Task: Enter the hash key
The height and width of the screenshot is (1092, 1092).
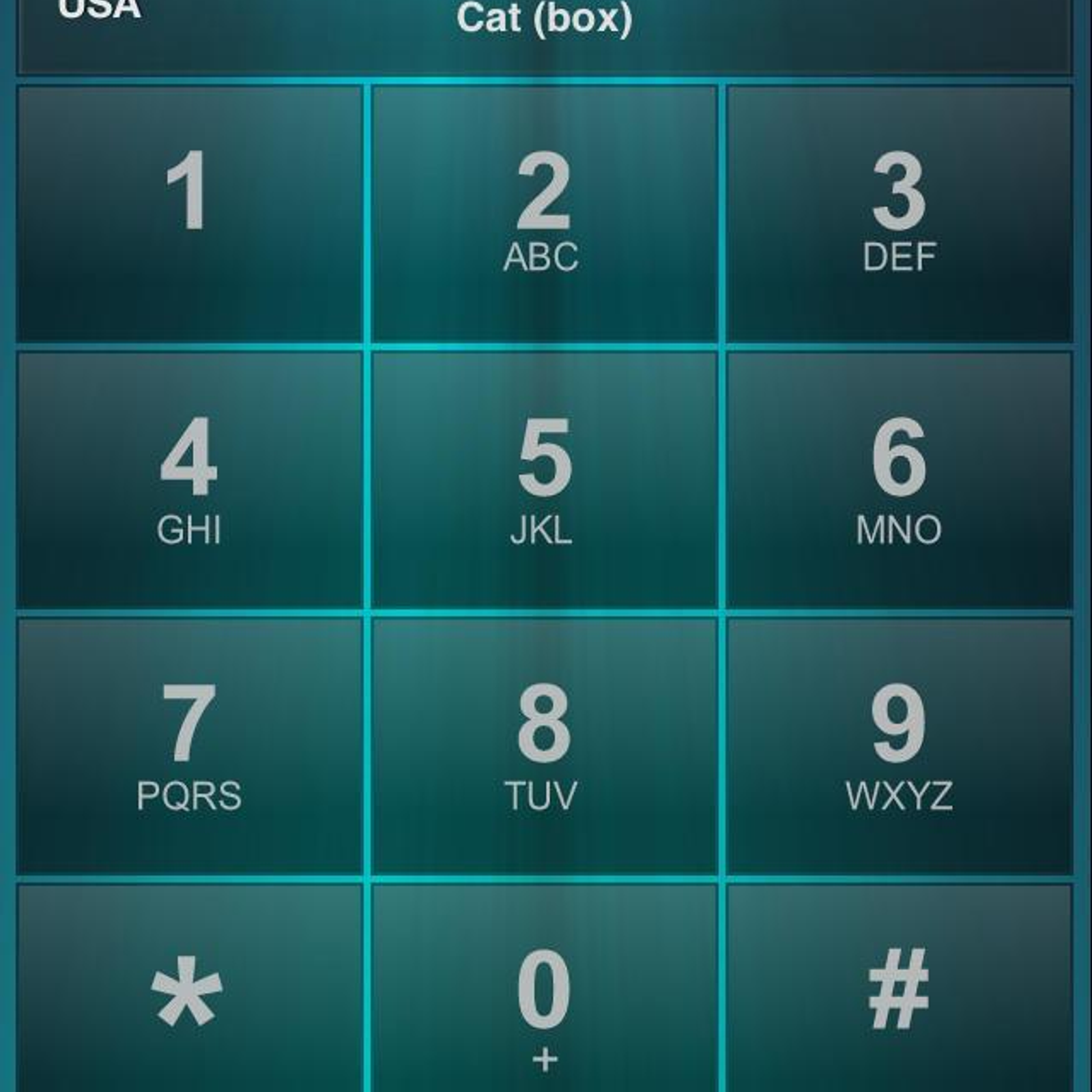Action: (899, 990)
